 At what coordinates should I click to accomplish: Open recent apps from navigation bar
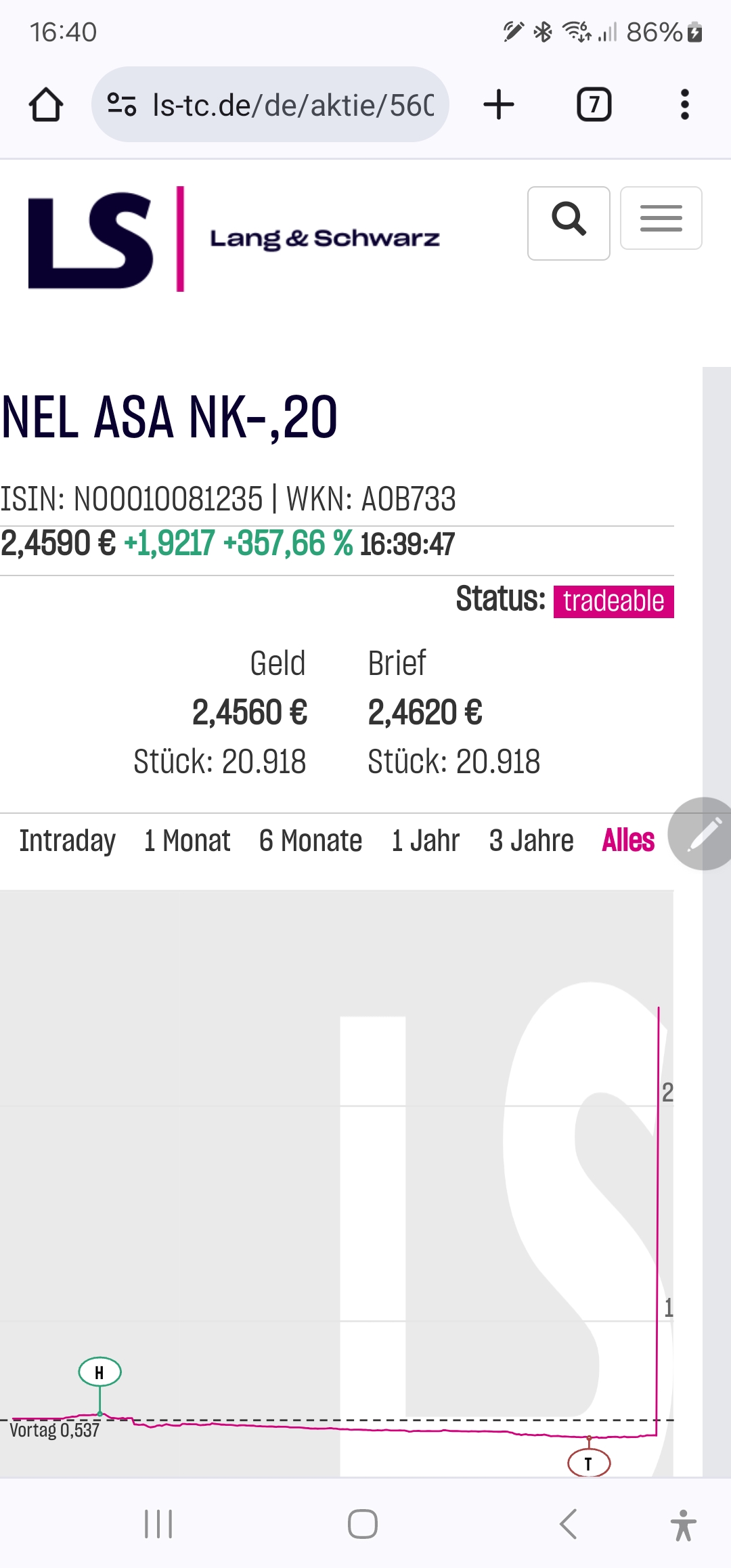pyautogui.click(x=158, y=1524)
